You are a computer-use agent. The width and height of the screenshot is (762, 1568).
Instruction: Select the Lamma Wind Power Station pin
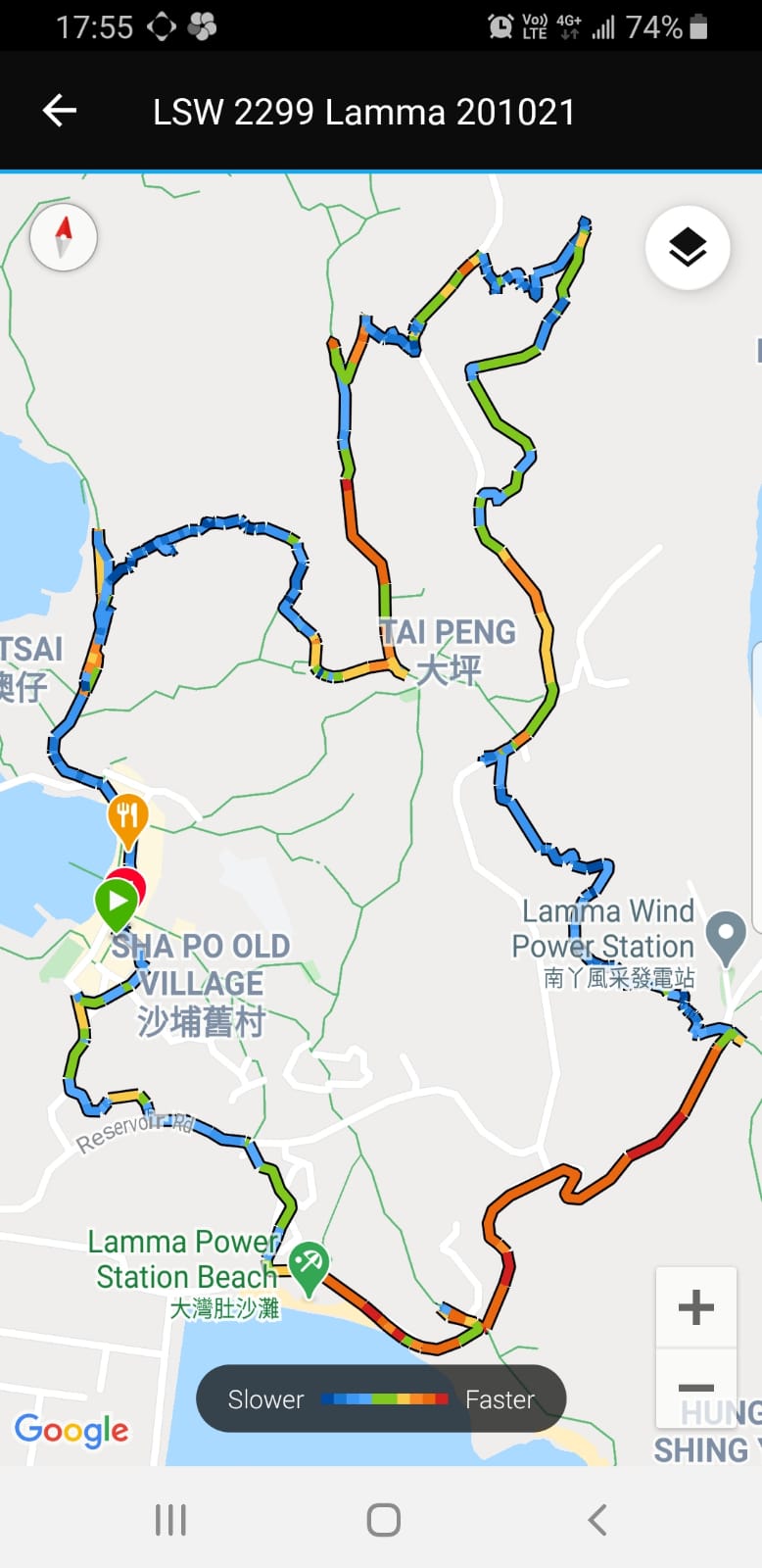pos(726,936)
